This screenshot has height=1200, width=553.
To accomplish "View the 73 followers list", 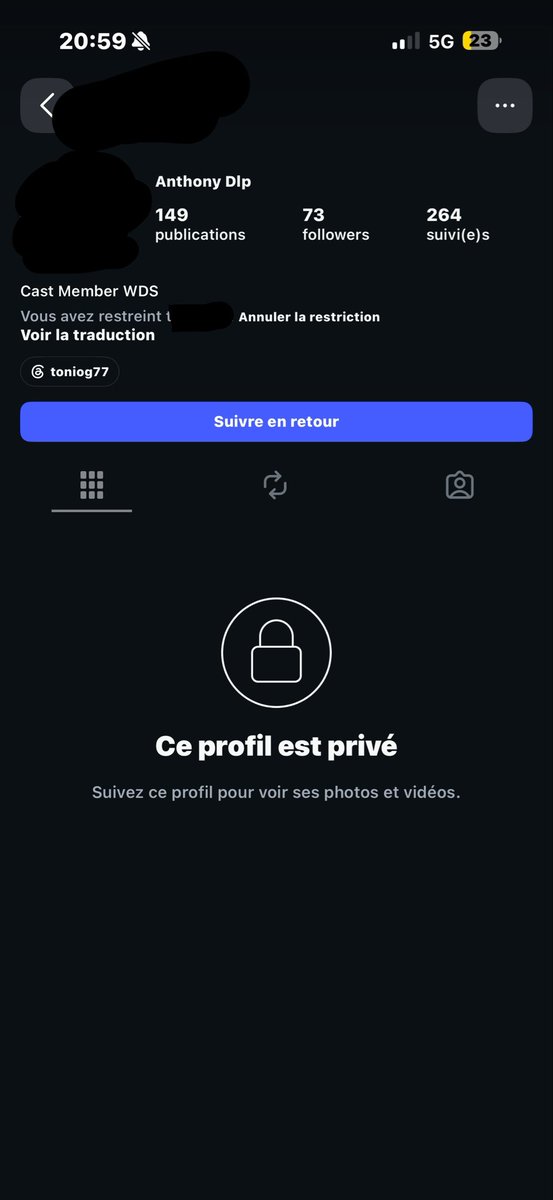I will tap(336, 224).
